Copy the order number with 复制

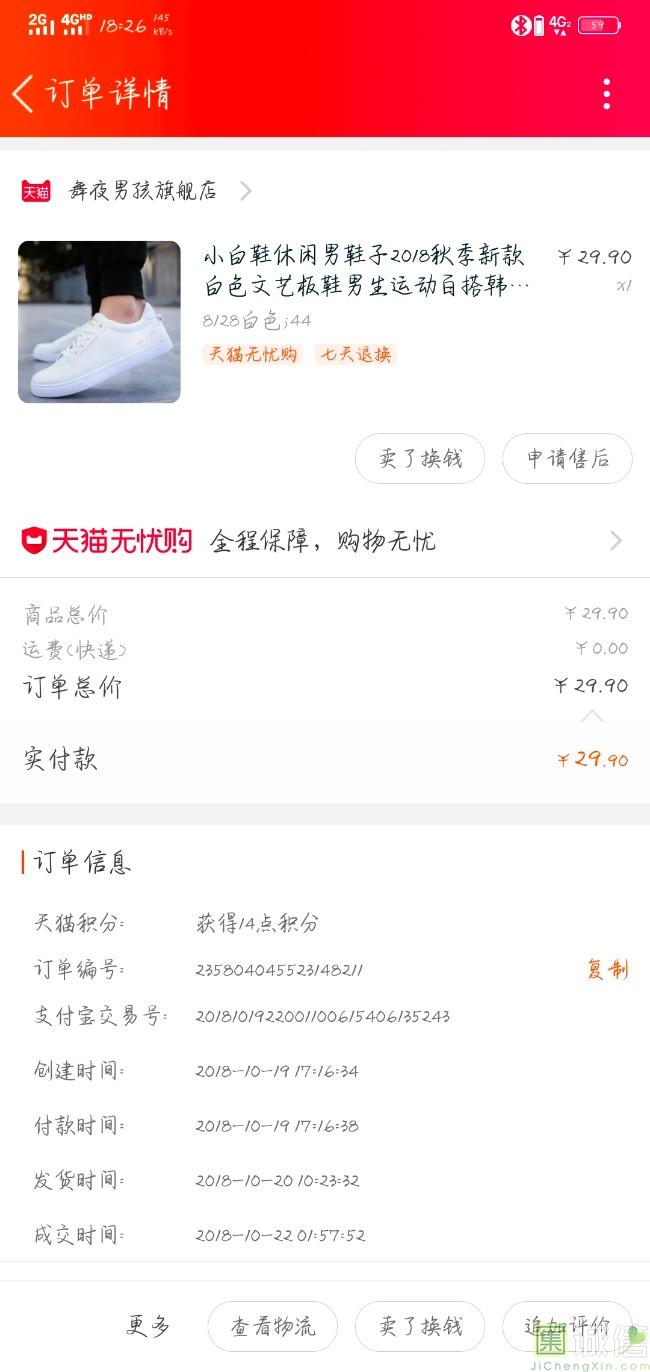point(607,969)
